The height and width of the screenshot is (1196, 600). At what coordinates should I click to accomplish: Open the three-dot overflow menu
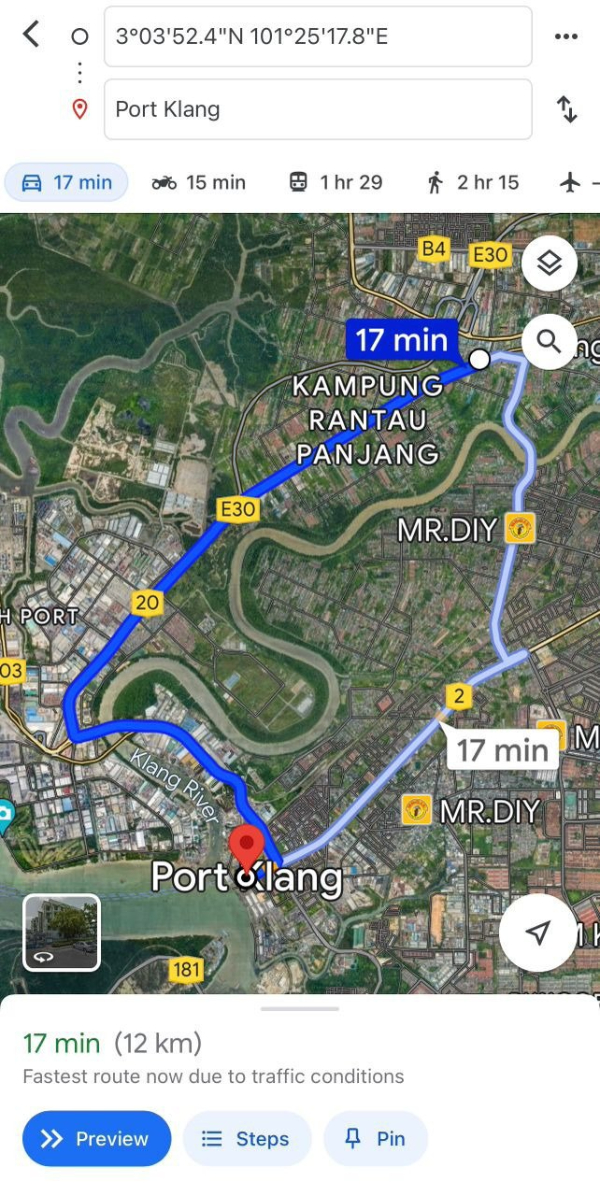[566, 37]
